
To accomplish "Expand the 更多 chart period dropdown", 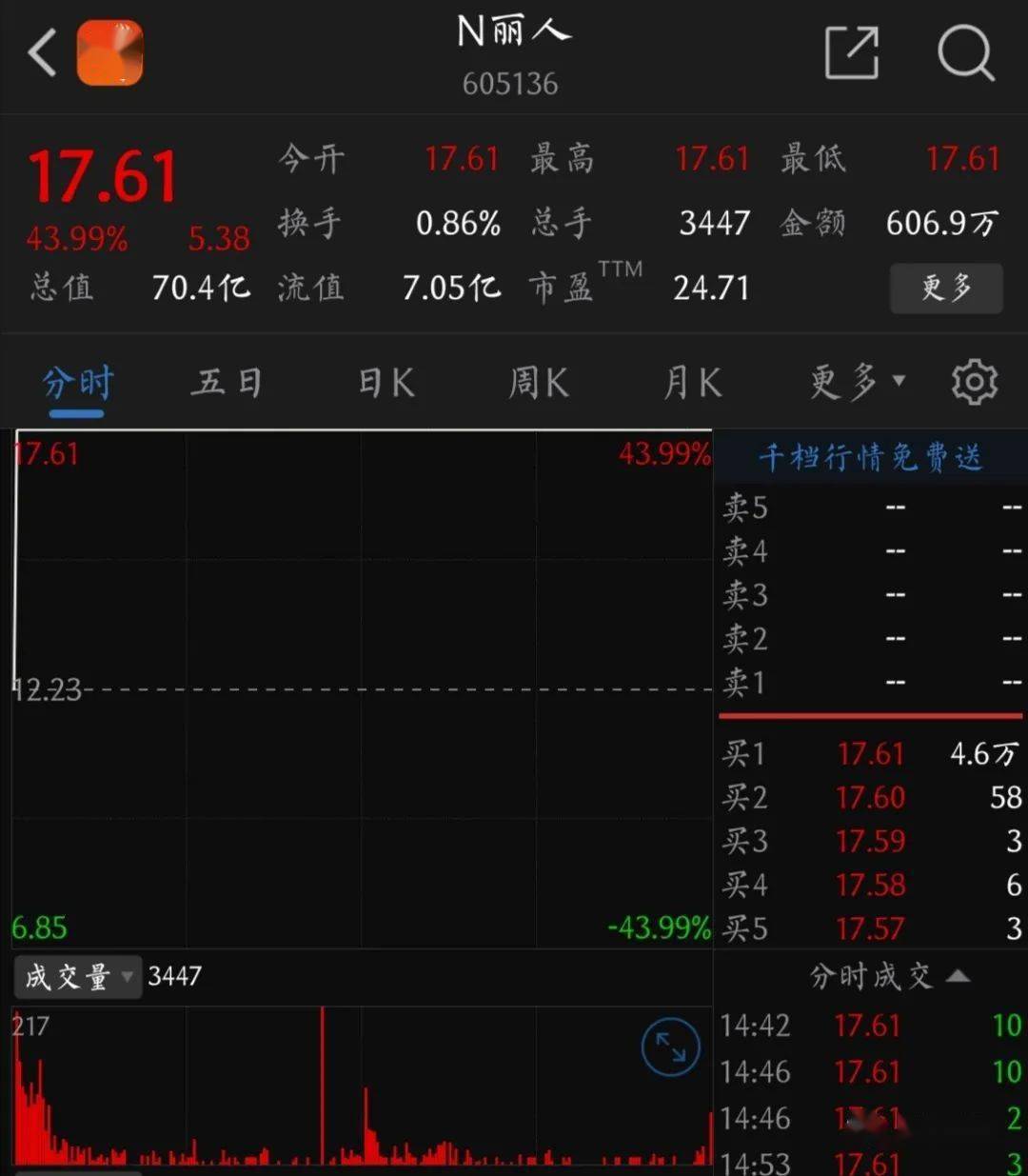I will pyautogui.click(x=857, y=383).
